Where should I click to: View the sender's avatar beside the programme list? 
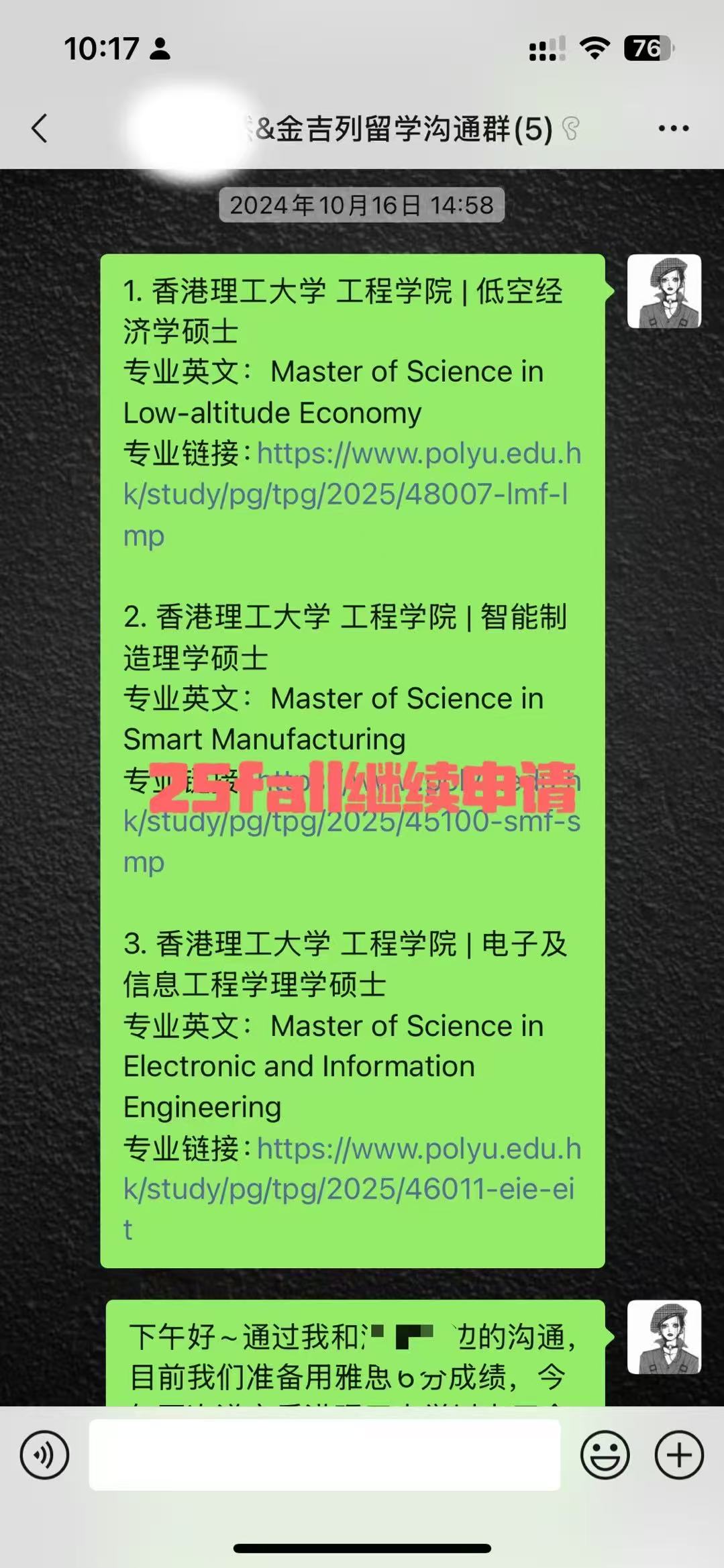(x=664, y=291)
